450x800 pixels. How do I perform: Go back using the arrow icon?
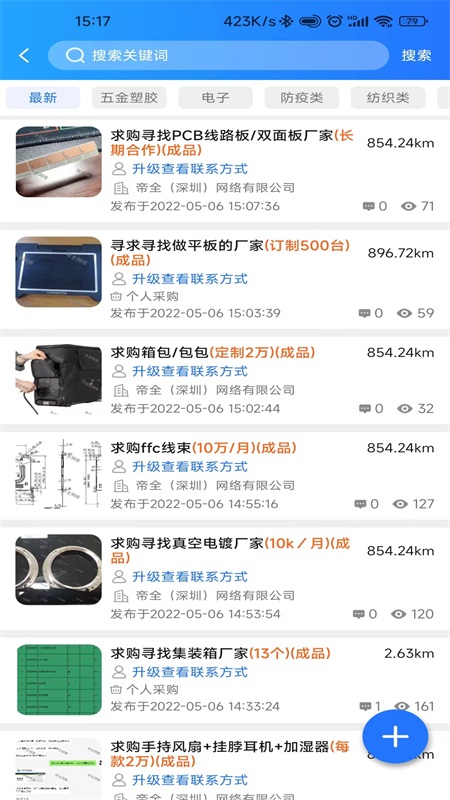[24, 56]
